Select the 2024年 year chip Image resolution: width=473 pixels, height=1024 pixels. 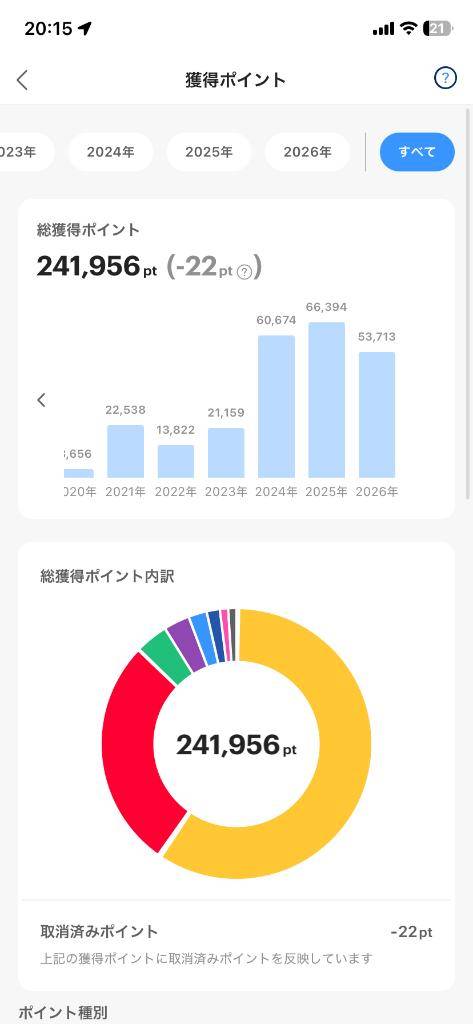pos(110,152)
